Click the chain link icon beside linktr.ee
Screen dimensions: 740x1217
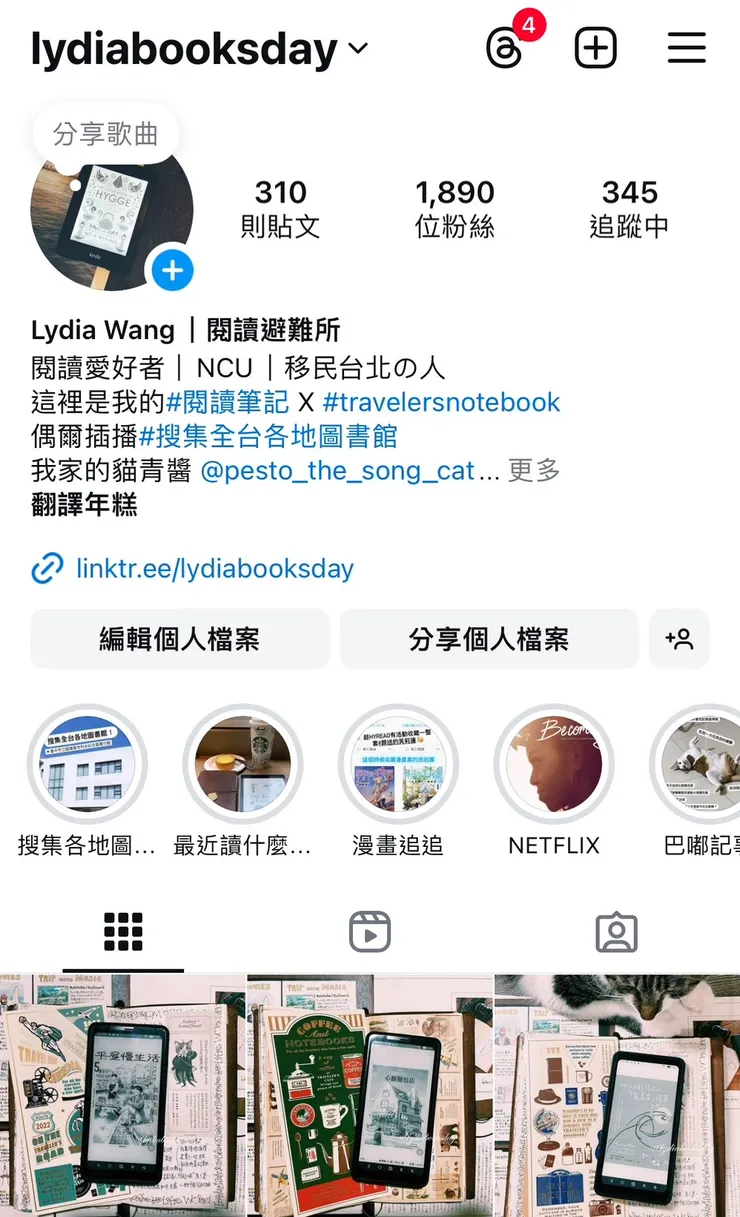(47, 568)
